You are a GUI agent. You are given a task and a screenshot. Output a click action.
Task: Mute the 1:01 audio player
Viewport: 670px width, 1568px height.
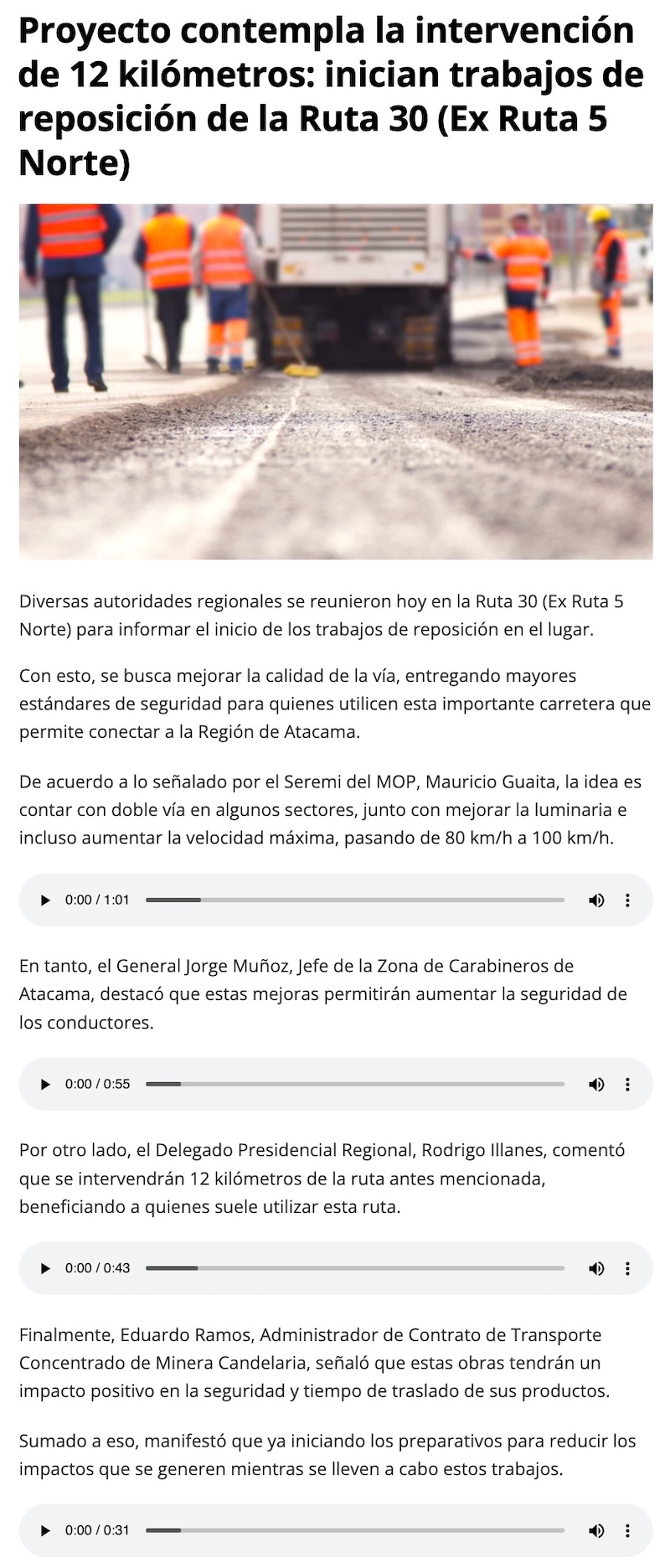596,900
